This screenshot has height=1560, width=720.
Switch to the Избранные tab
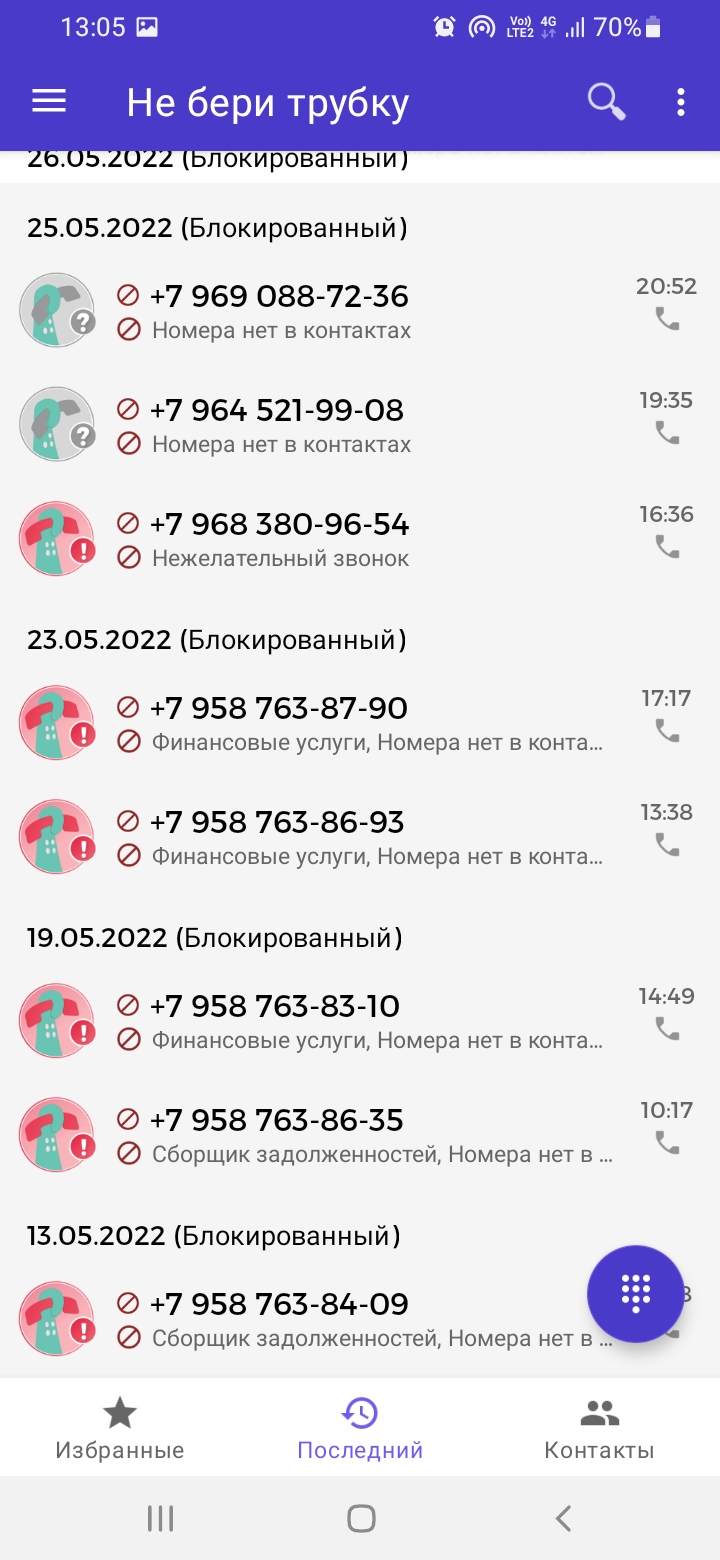pos(120,1429)
